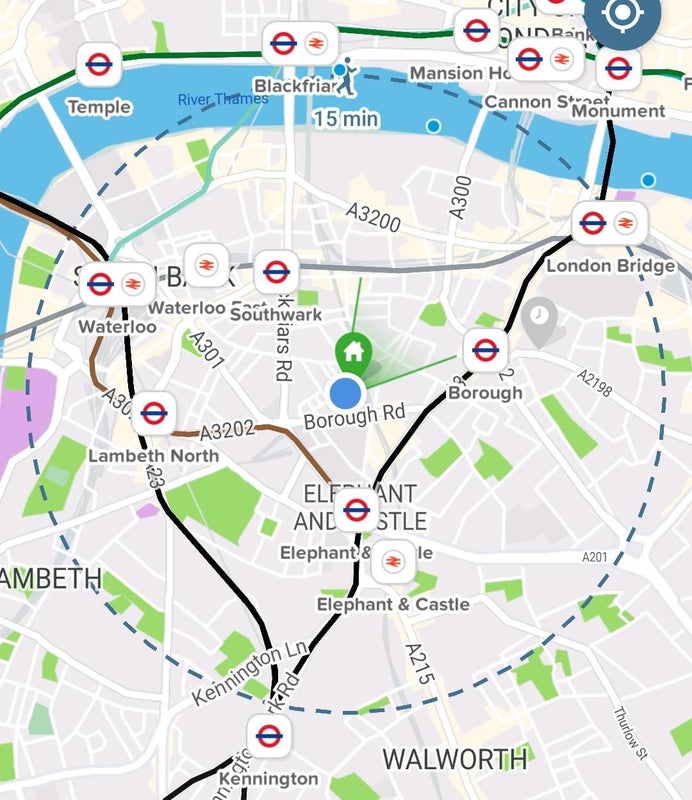Image resolution: width=692 pixels, height=800 pixels.
Task: Select the Temple station marker
Action: (98, 65)
